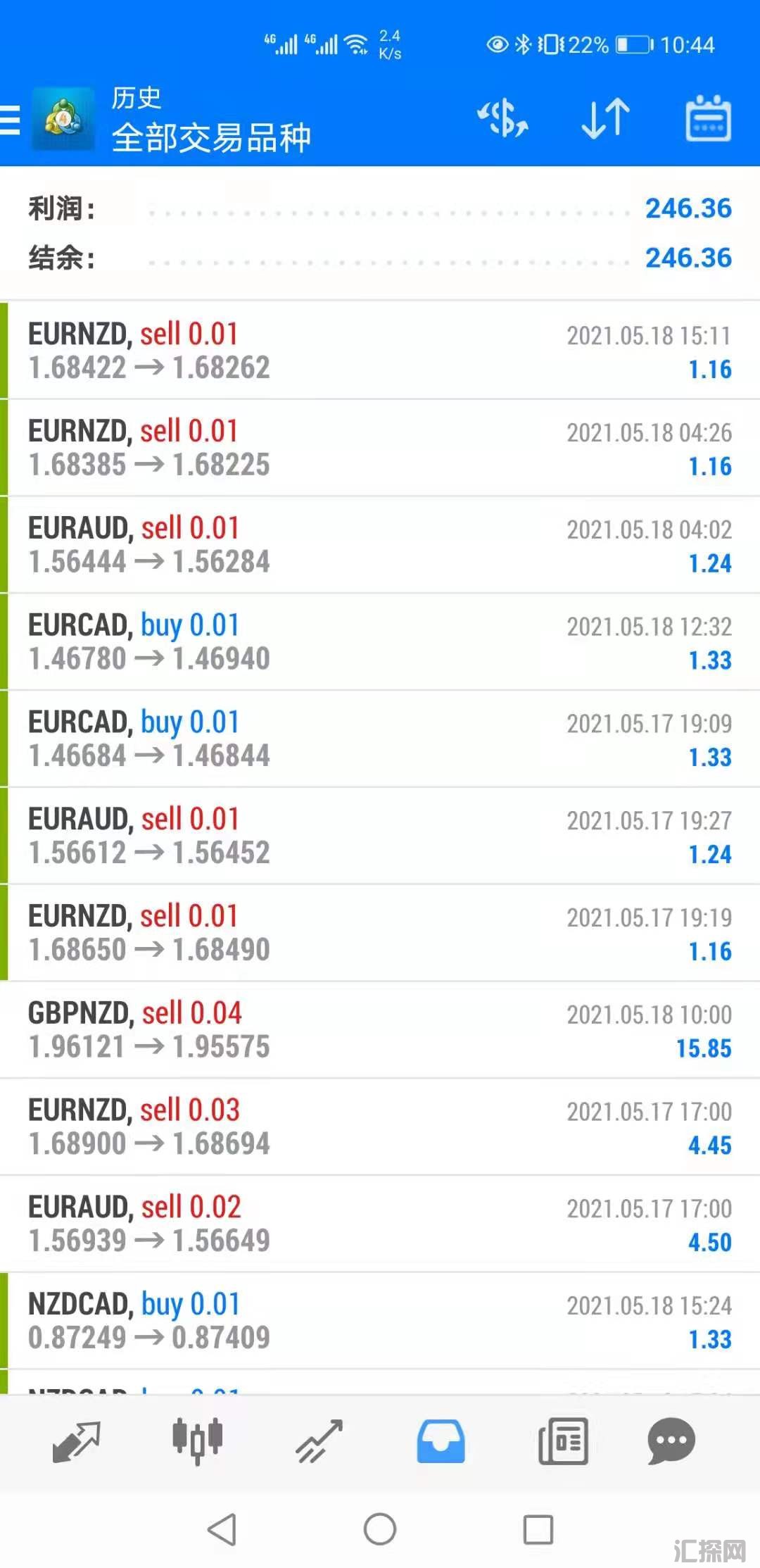Open EURAUD sell trade closed at 04:02

(x=380, y=545)
